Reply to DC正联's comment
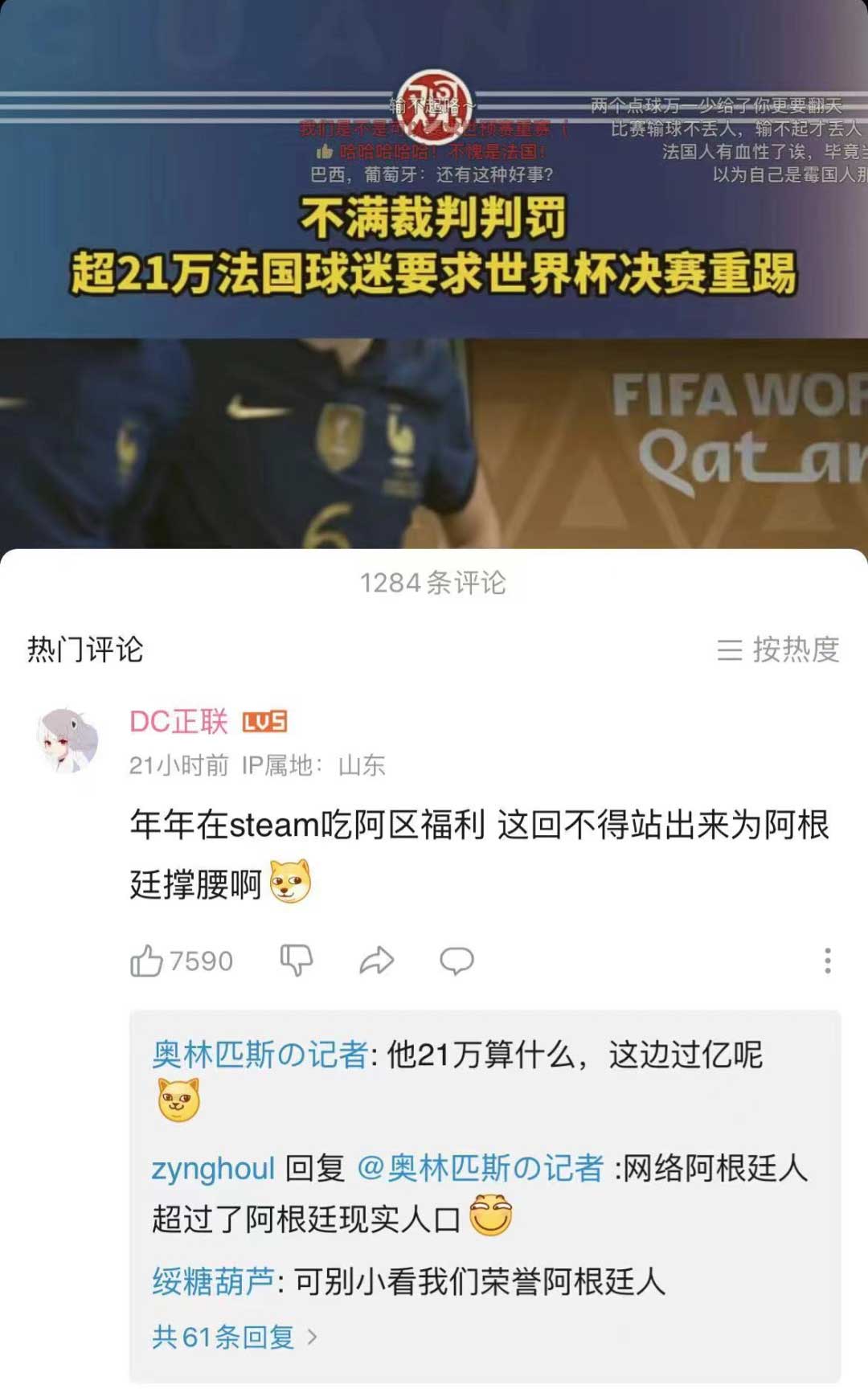The width and height of the screenshot is (868, 1397). 457,960
